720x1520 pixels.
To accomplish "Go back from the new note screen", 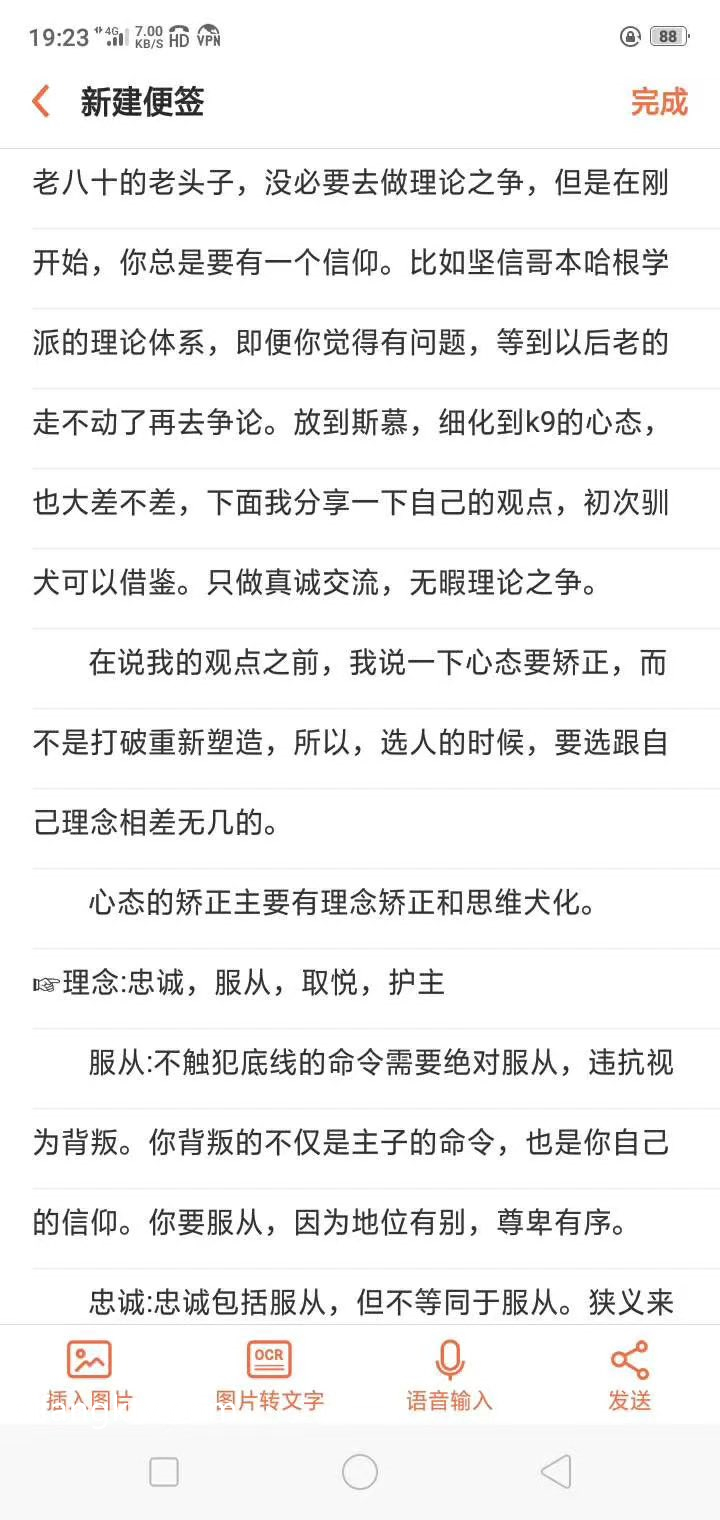I will (x=41, y=102).
